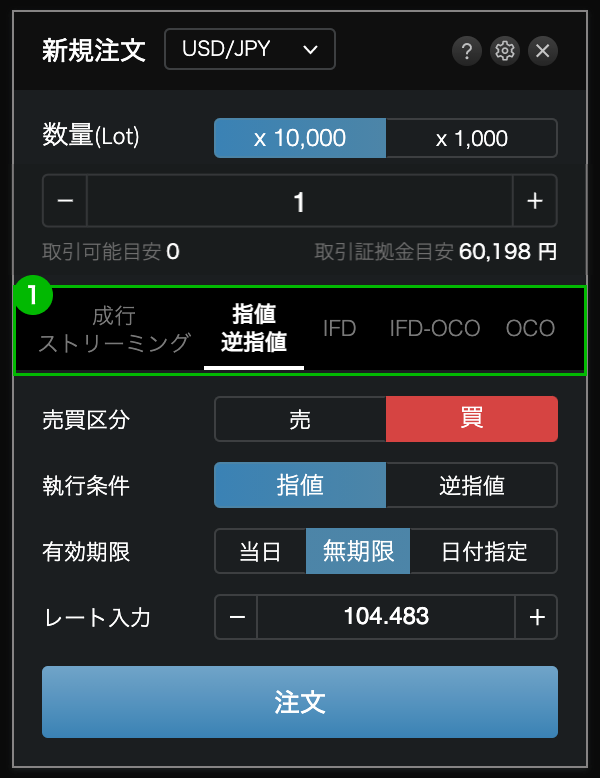This screenshot has height=778, width=600.
Task: Select the x 1,000 lot size
Action: (x=471, y=138)
